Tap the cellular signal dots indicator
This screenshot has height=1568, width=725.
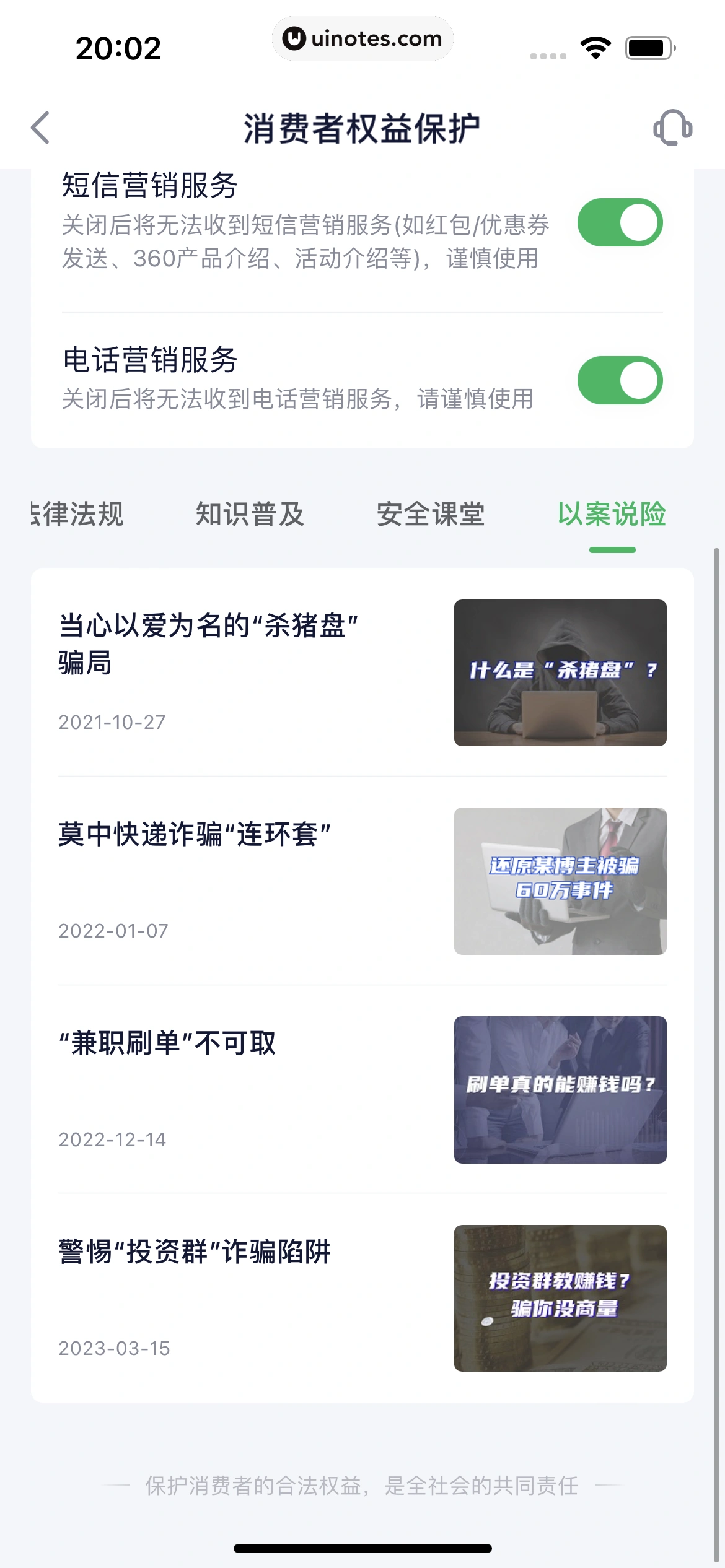coord(548,55)
